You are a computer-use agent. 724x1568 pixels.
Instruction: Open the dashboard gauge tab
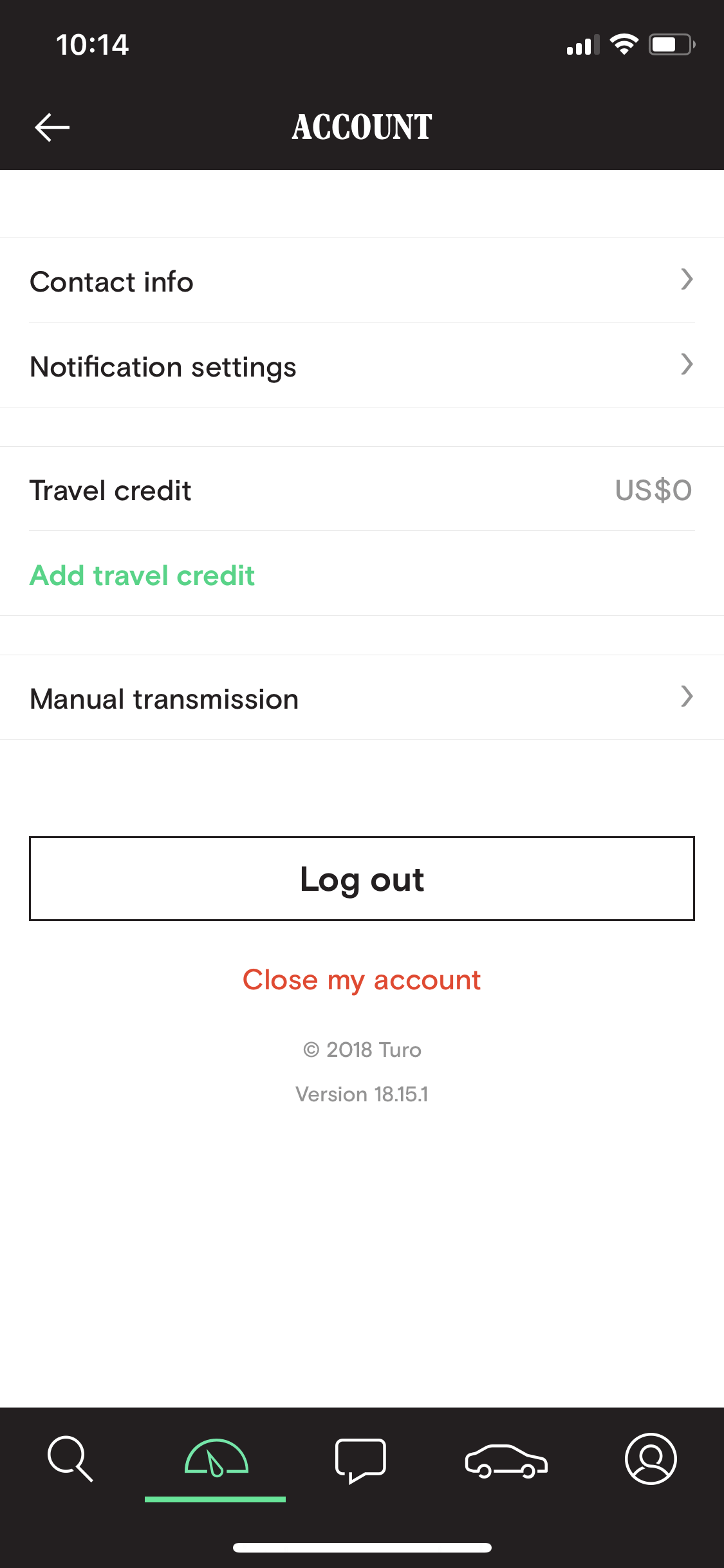(216, 1459)
